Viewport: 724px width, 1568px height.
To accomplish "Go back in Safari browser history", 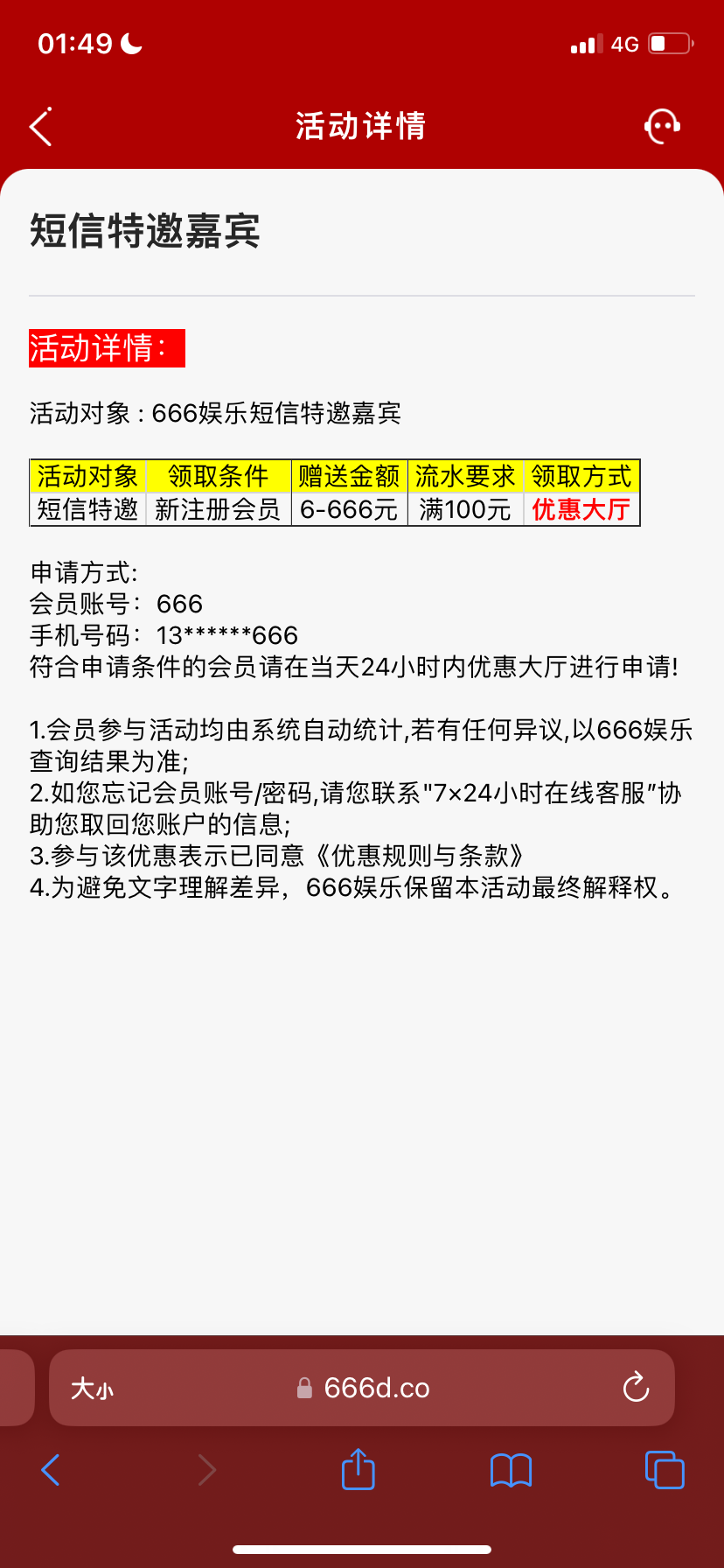I will 51,1470.
